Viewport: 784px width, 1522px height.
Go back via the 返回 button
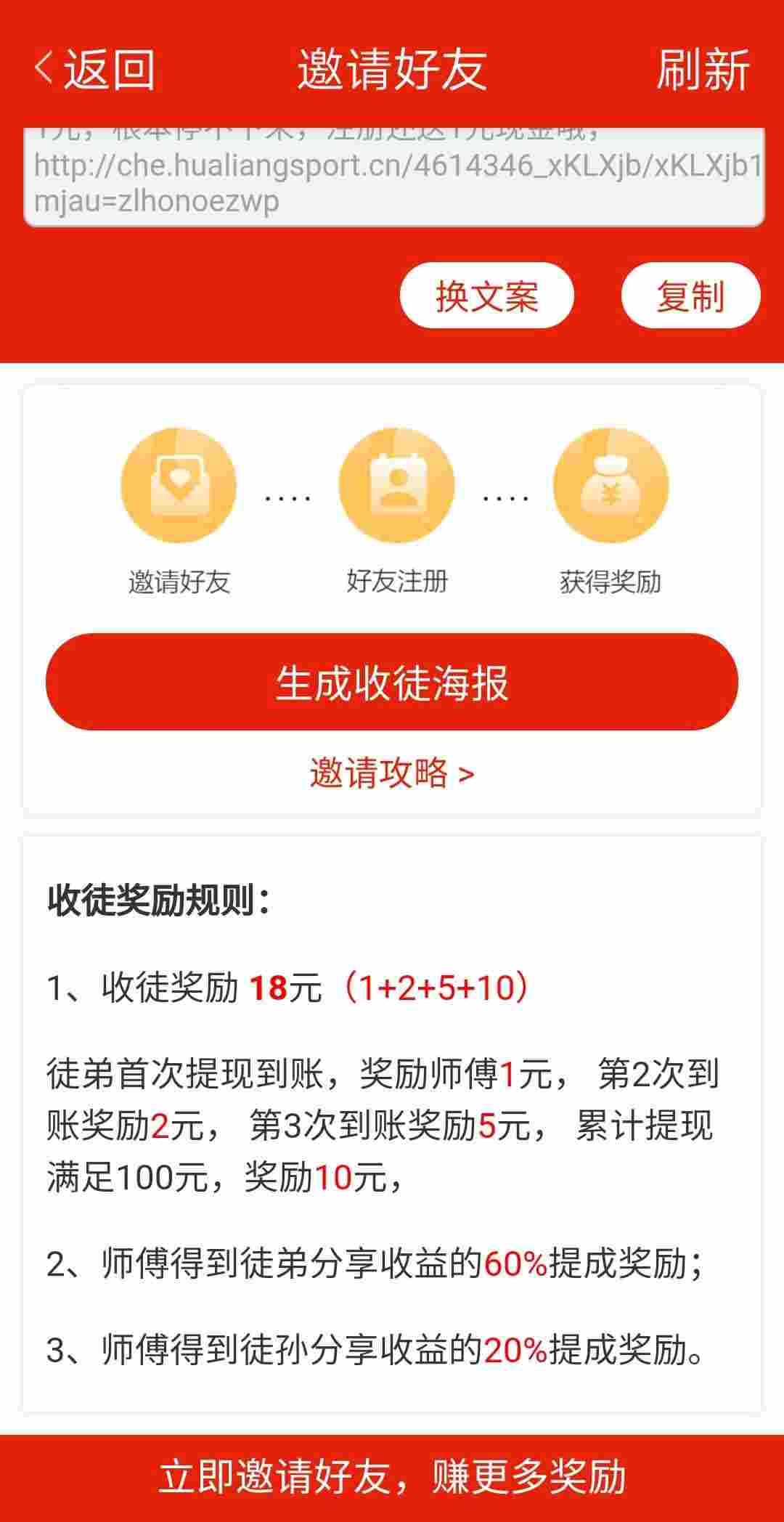pos(94,70)
